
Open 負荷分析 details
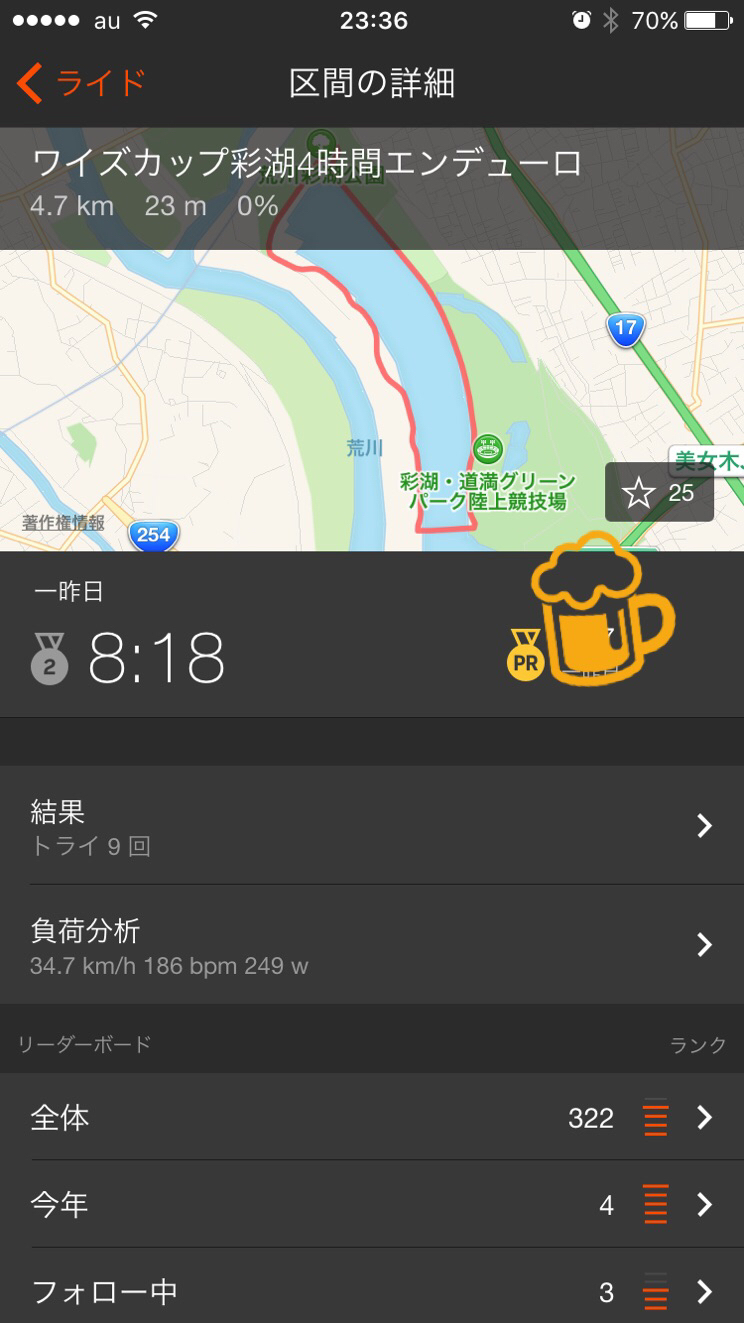372,945
